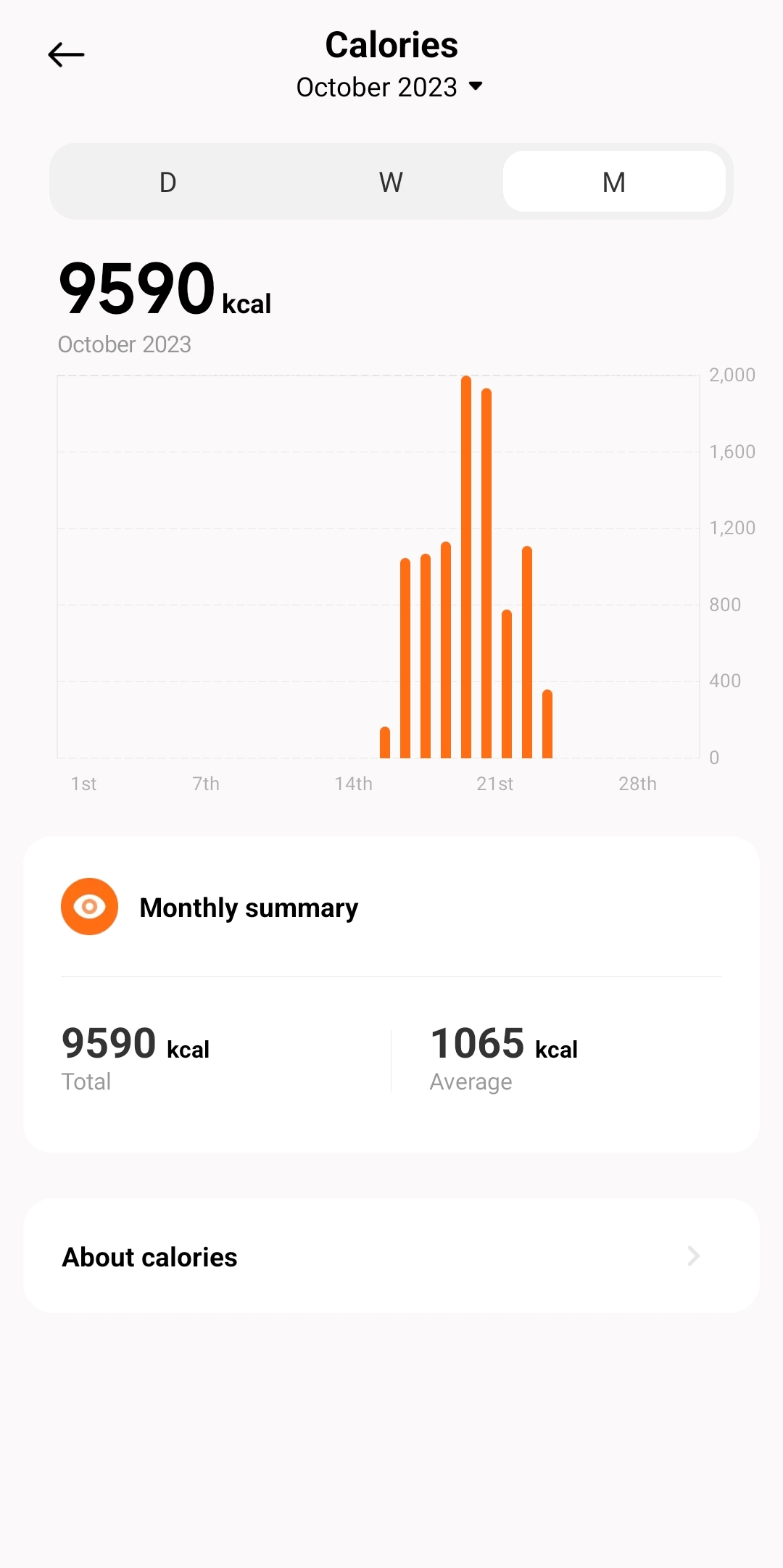
Task: Select the M monthly view tab
Action: pyautogui.click(x=614, y=182)
